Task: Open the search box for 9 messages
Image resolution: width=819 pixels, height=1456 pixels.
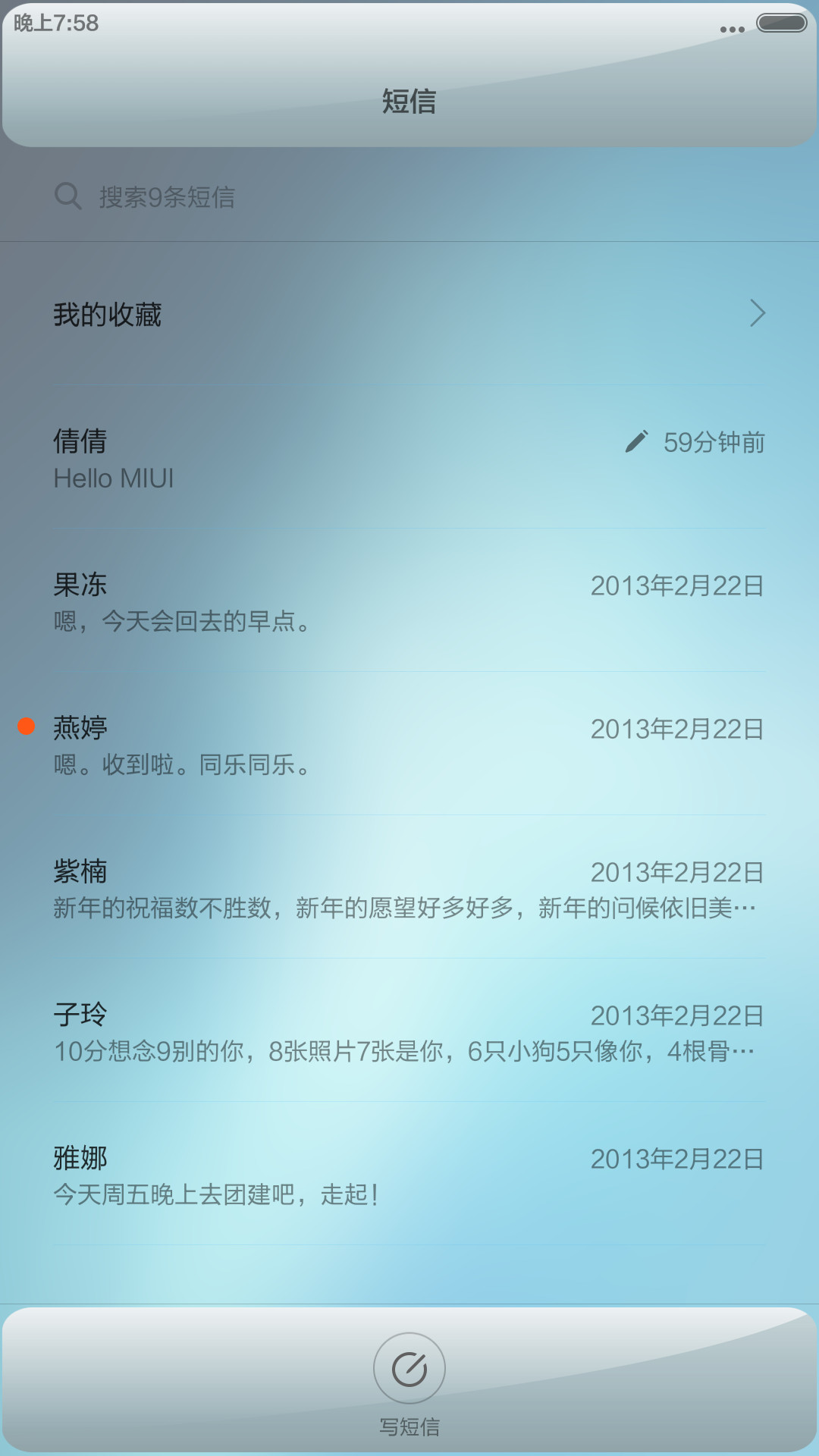Action: pyautogui.click(x=409, y=196)
